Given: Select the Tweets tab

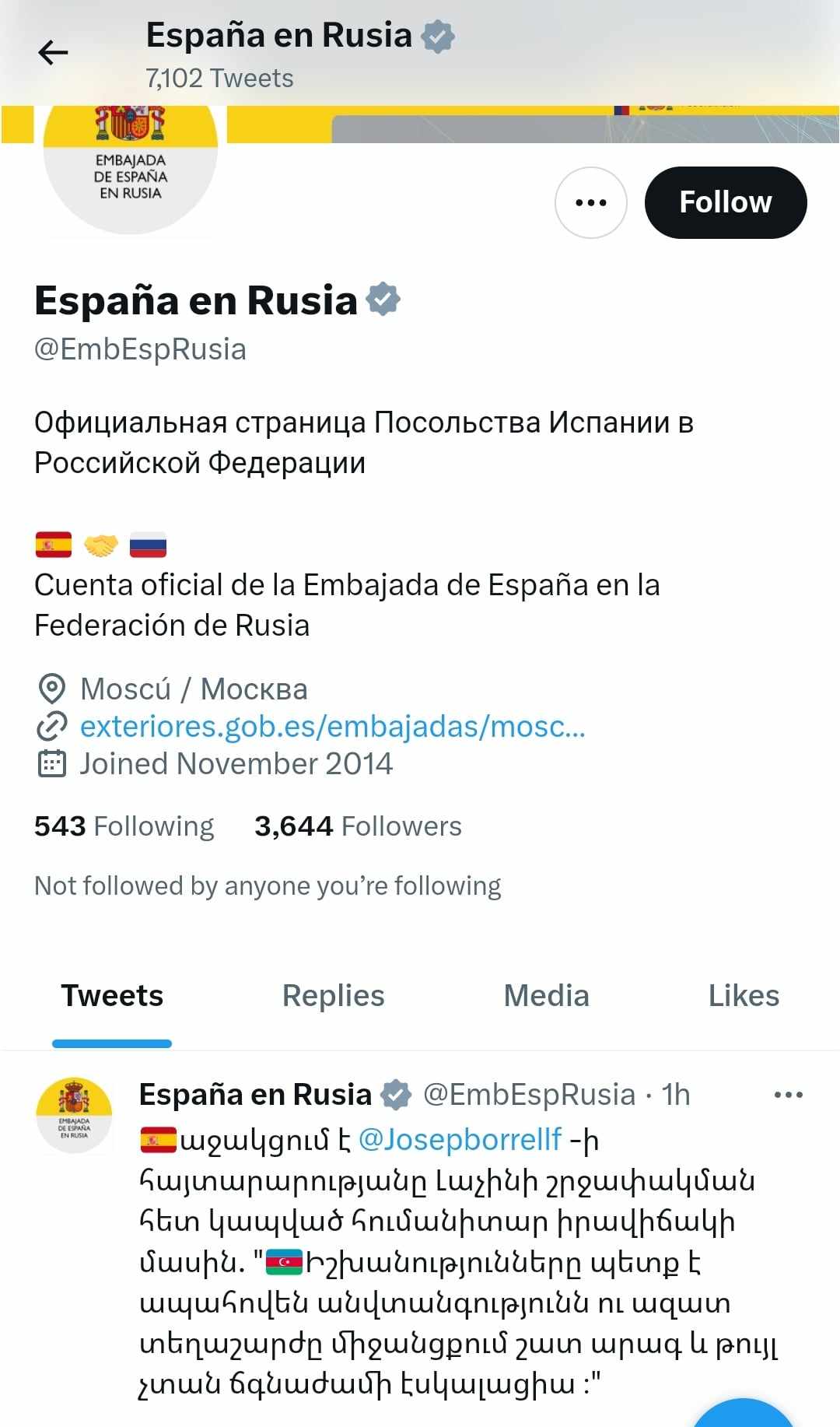Looking at the screenshot, I should pyautogui.click(x=112, y=996).
